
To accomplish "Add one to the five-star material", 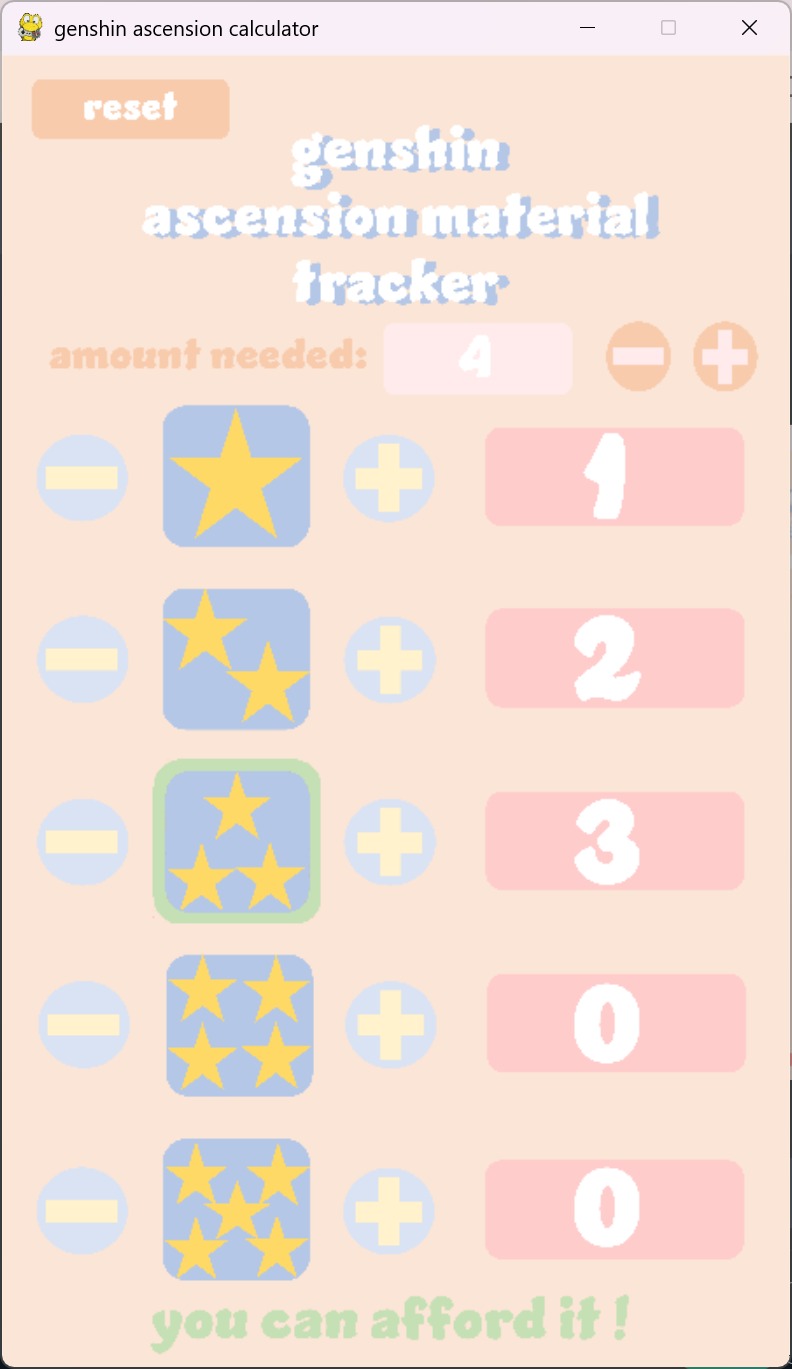I will (x=389, y=1211).
